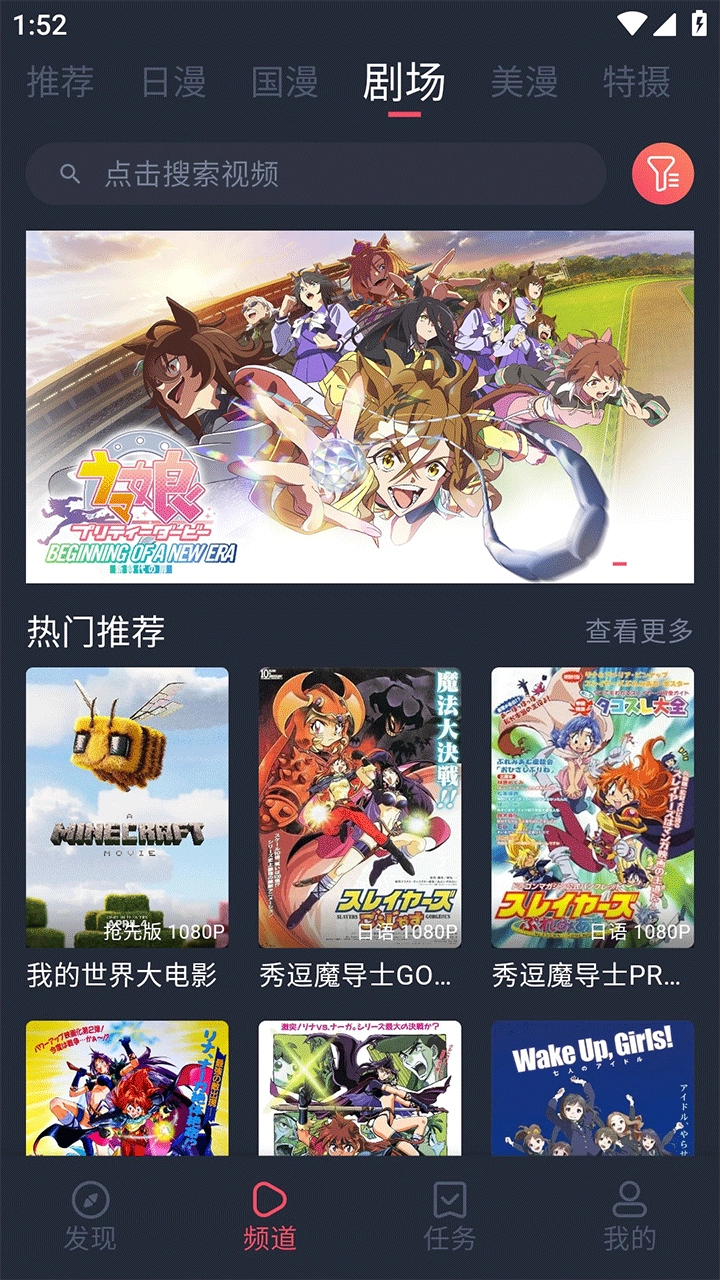Screen dimensions: 720x1280
Task: Open the 我的世界大电影 movie card
Action: pos(127,808)
